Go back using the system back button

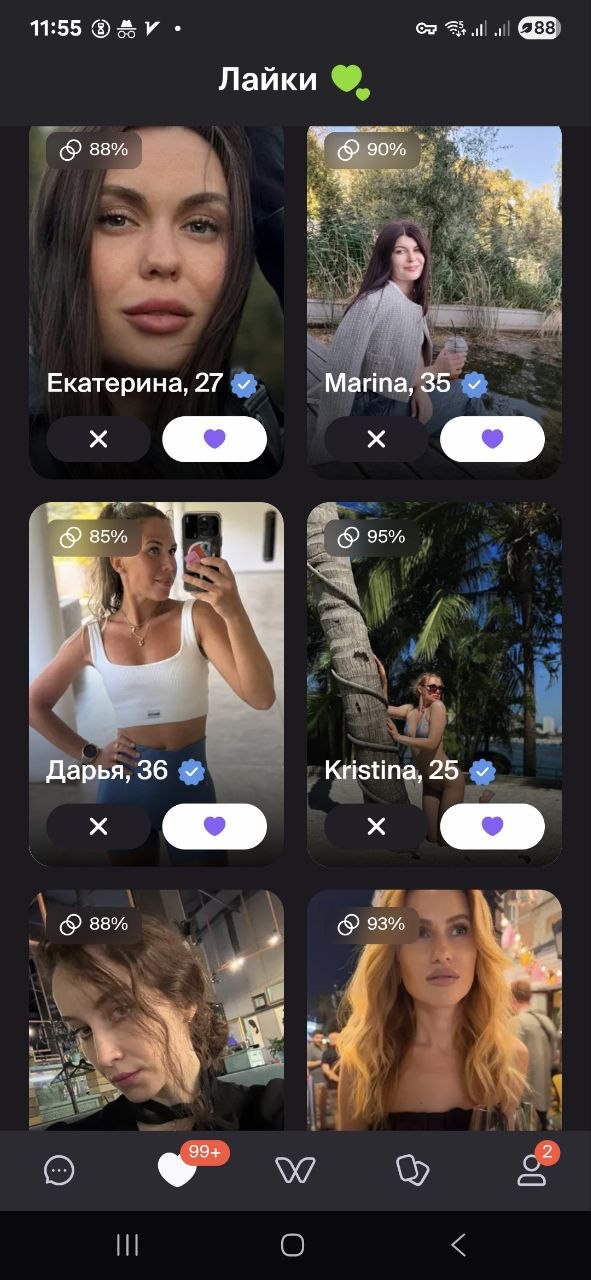[x=458, y=1244]
